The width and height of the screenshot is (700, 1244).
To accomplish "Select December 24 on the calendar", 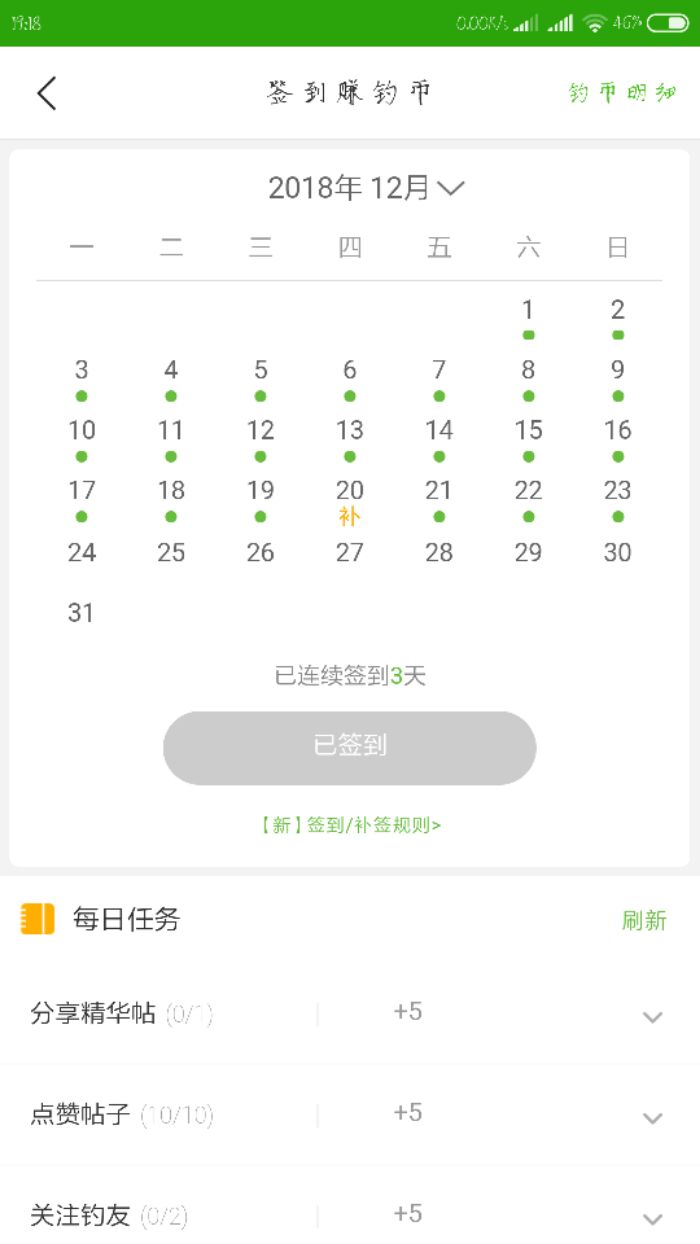I will coord(82,552).
